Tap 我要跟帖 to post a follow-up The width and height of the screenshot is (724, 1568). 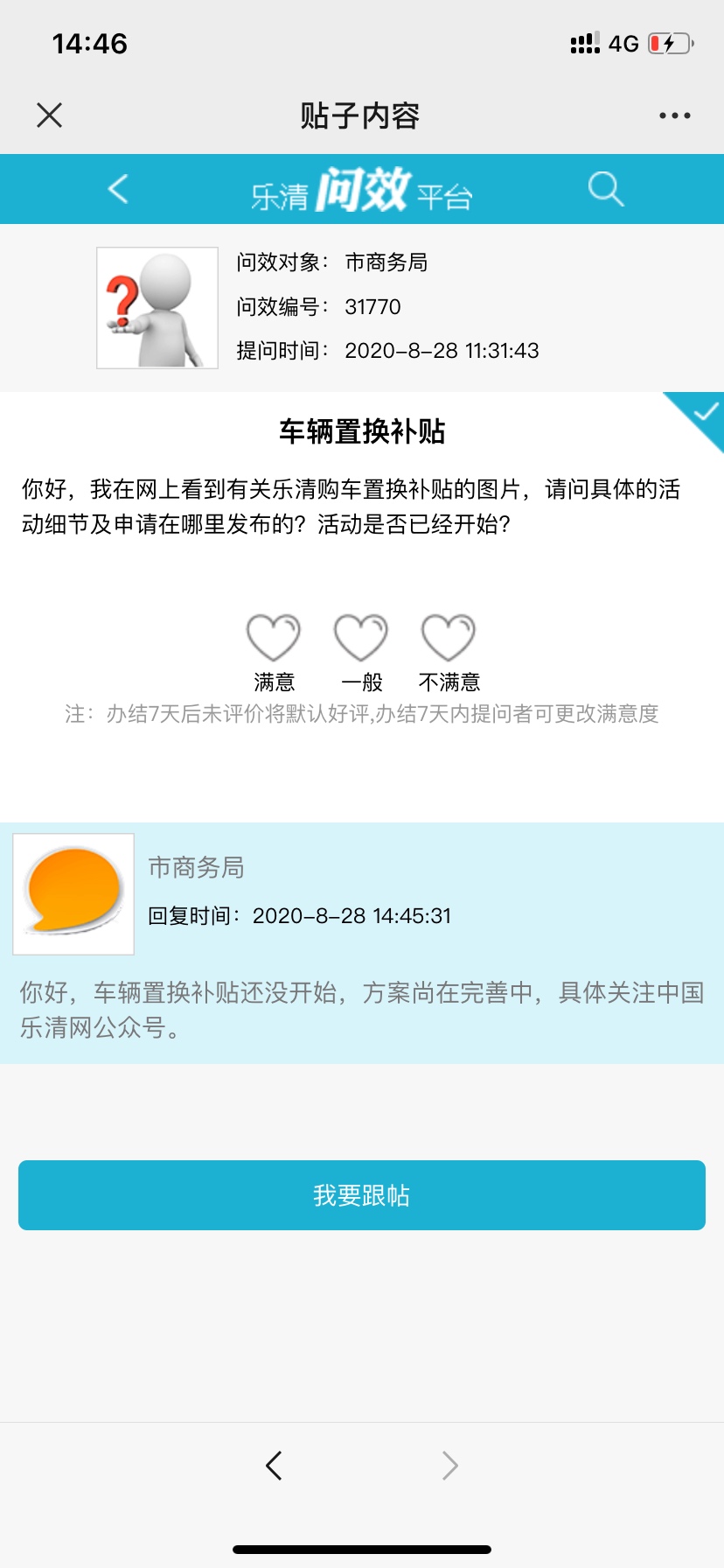click(362, 1195)
